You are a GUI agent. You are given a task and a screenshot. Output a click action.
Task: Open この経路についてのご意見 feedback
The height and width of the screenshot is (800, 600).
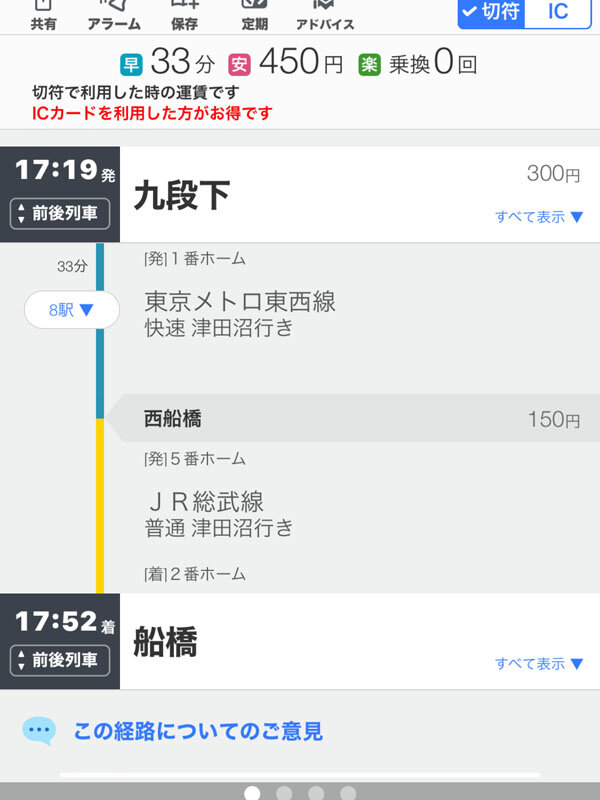click(x=197, y=732)
